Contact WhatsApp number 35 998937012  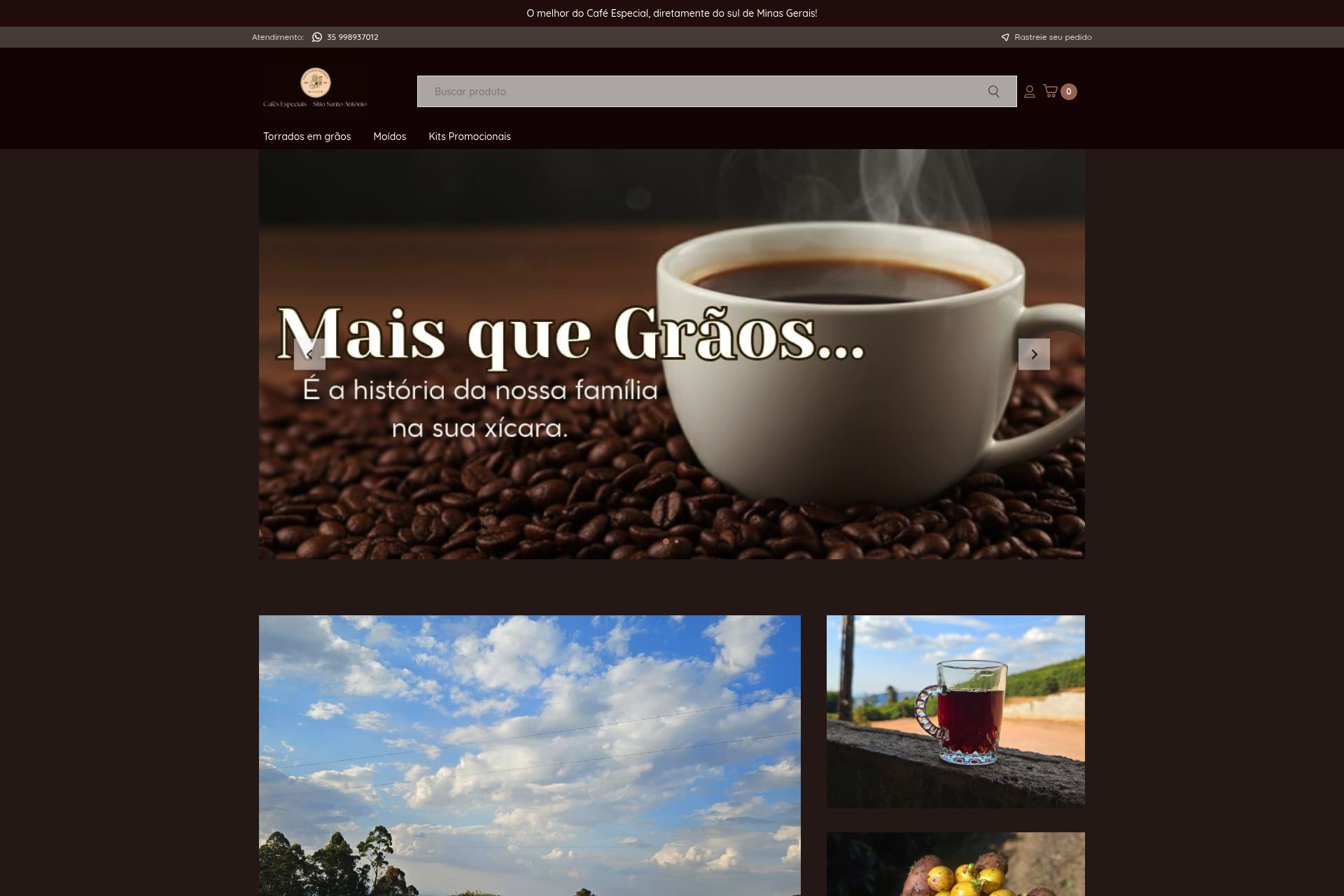point(345,37)
